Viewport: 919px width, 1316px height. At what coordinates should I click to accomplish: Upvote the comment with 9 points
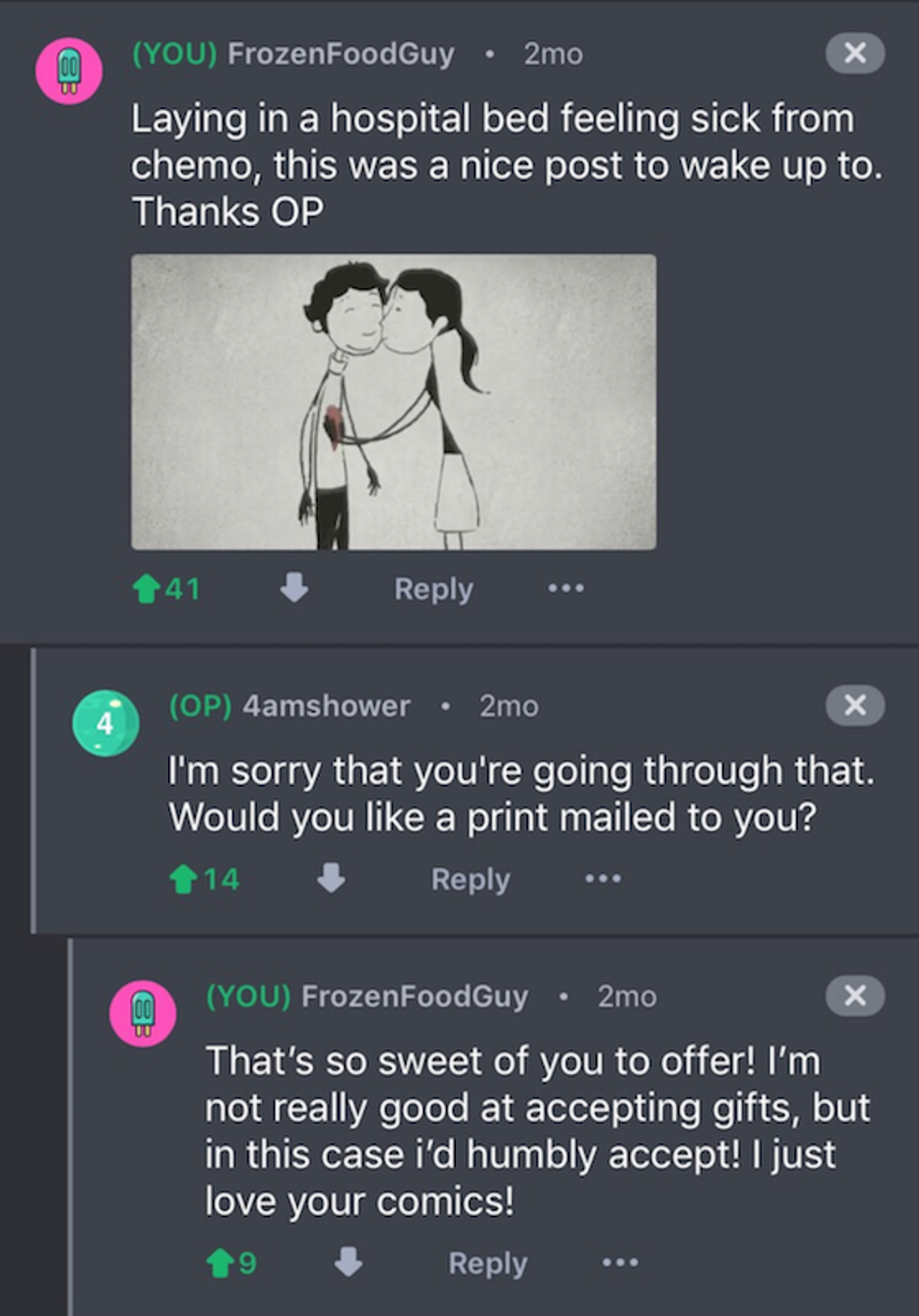pos(219,1263)
